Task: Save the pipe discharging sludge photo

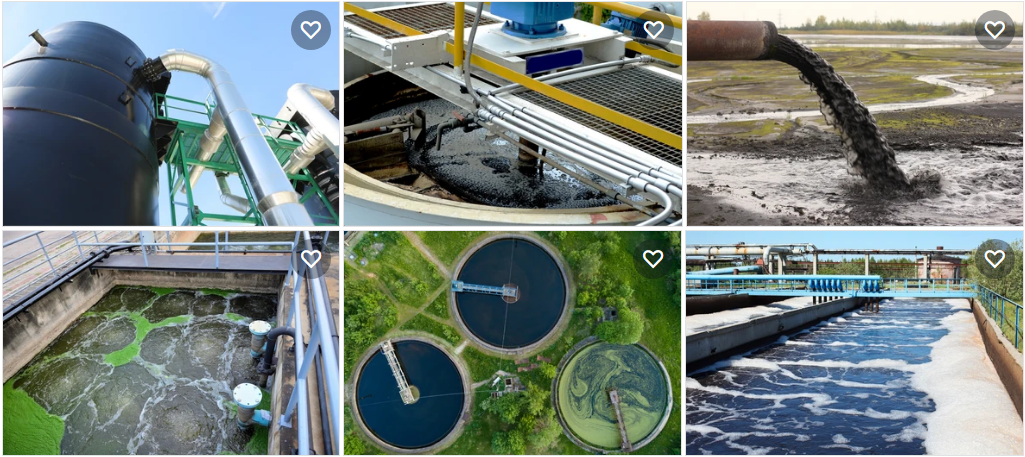Action: (994, 30)
